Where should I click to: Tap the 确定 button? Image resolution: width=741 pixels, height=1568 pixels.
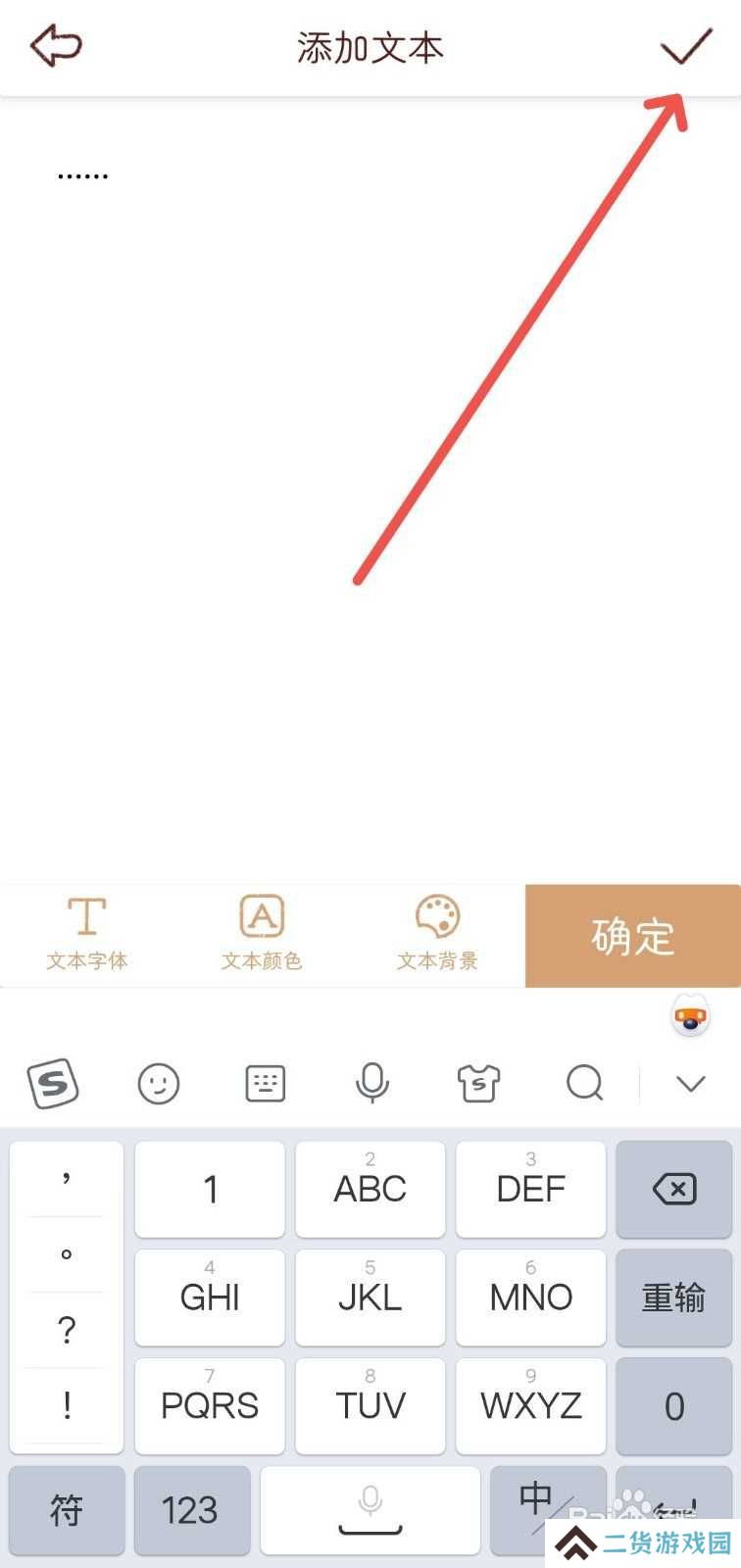click(x=633, y=936)
